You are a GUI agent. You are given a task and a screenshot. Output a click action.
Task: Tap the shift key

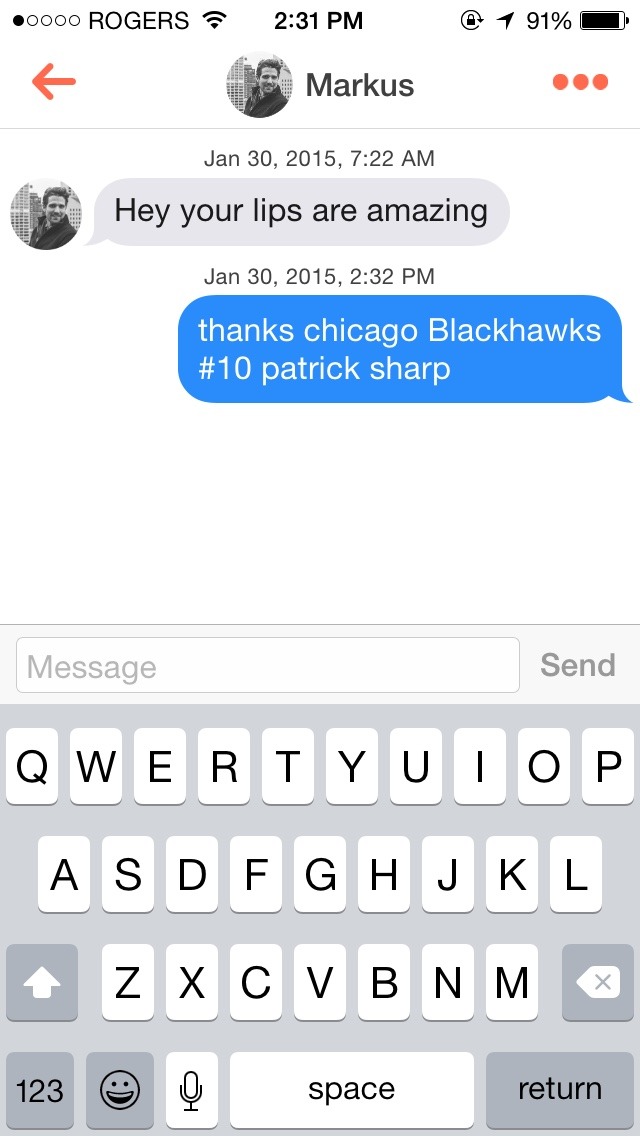[42, 983]
